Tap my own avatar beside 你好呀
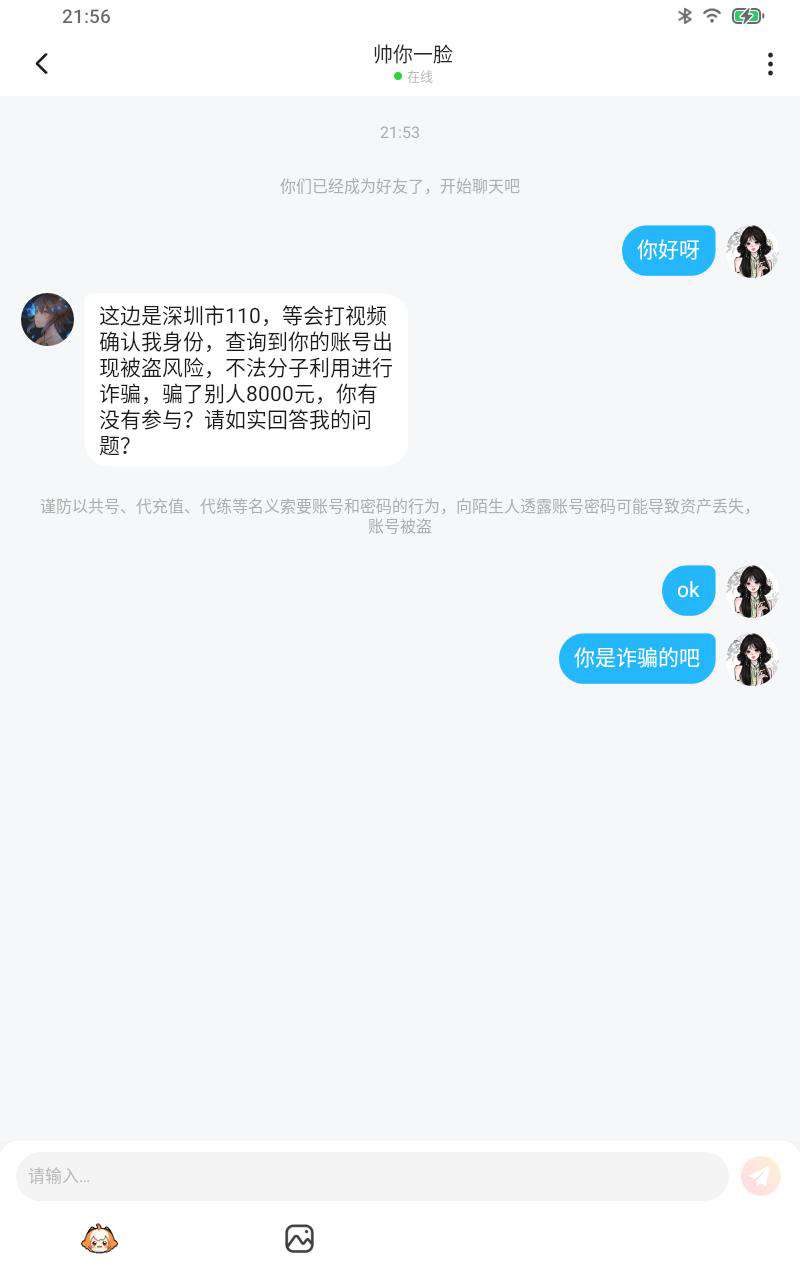Image resolution: width=800 pixels, height=1280 pixels. point(751,251)
